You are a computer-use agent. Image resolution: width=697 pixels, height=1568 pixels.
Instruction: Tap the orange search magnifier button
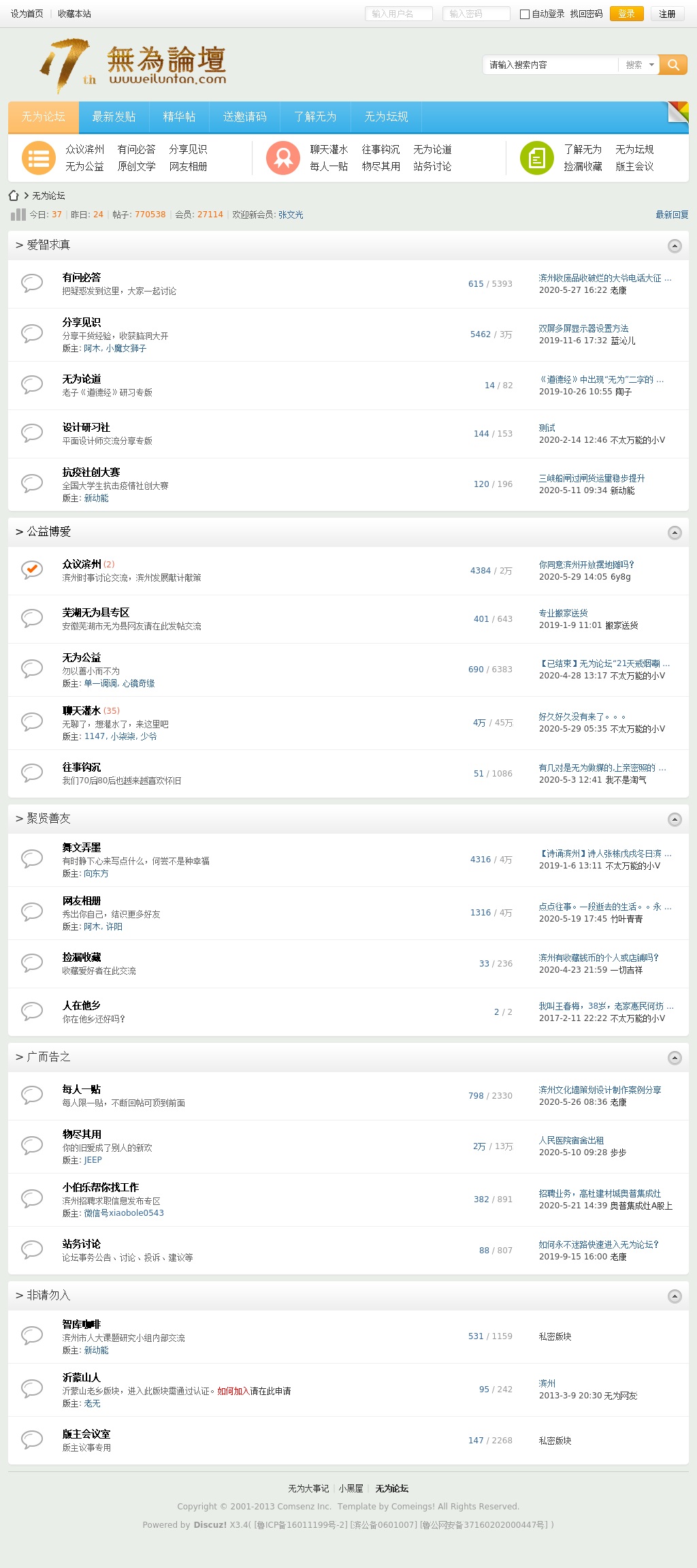[x=673, y=65]
